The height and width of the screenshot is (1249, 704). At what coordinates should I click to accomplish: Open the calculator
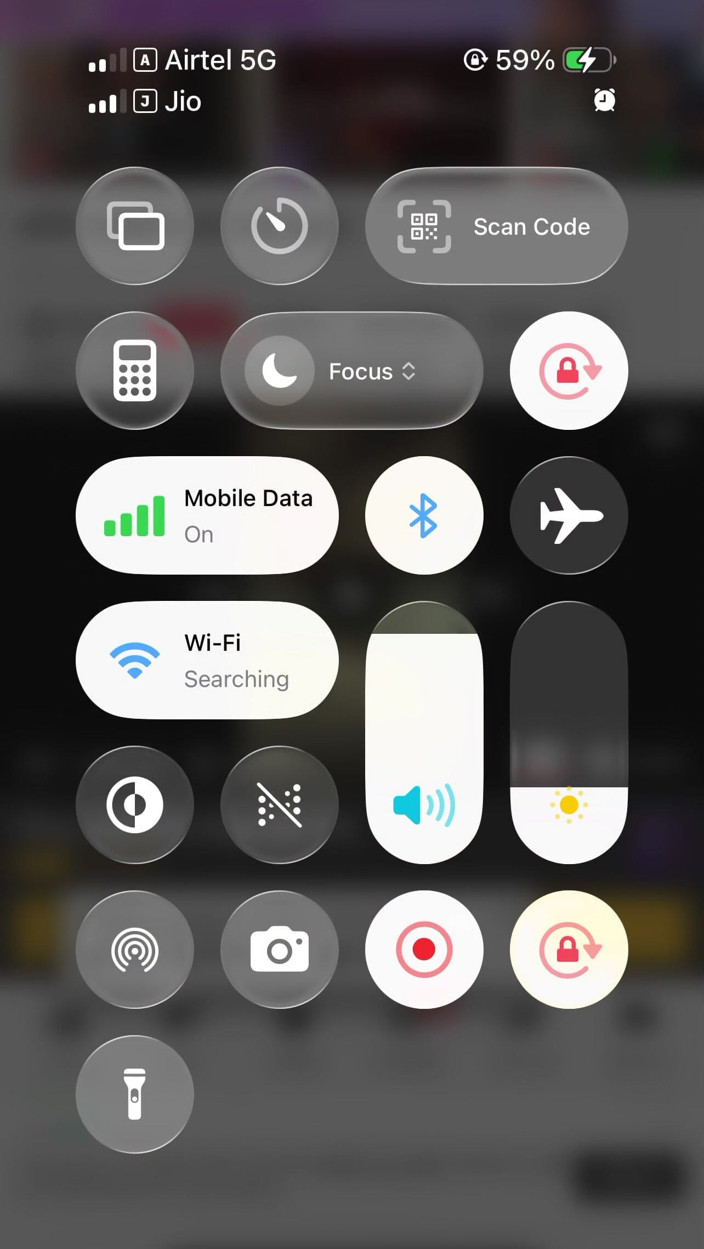[x=135, y=371]
